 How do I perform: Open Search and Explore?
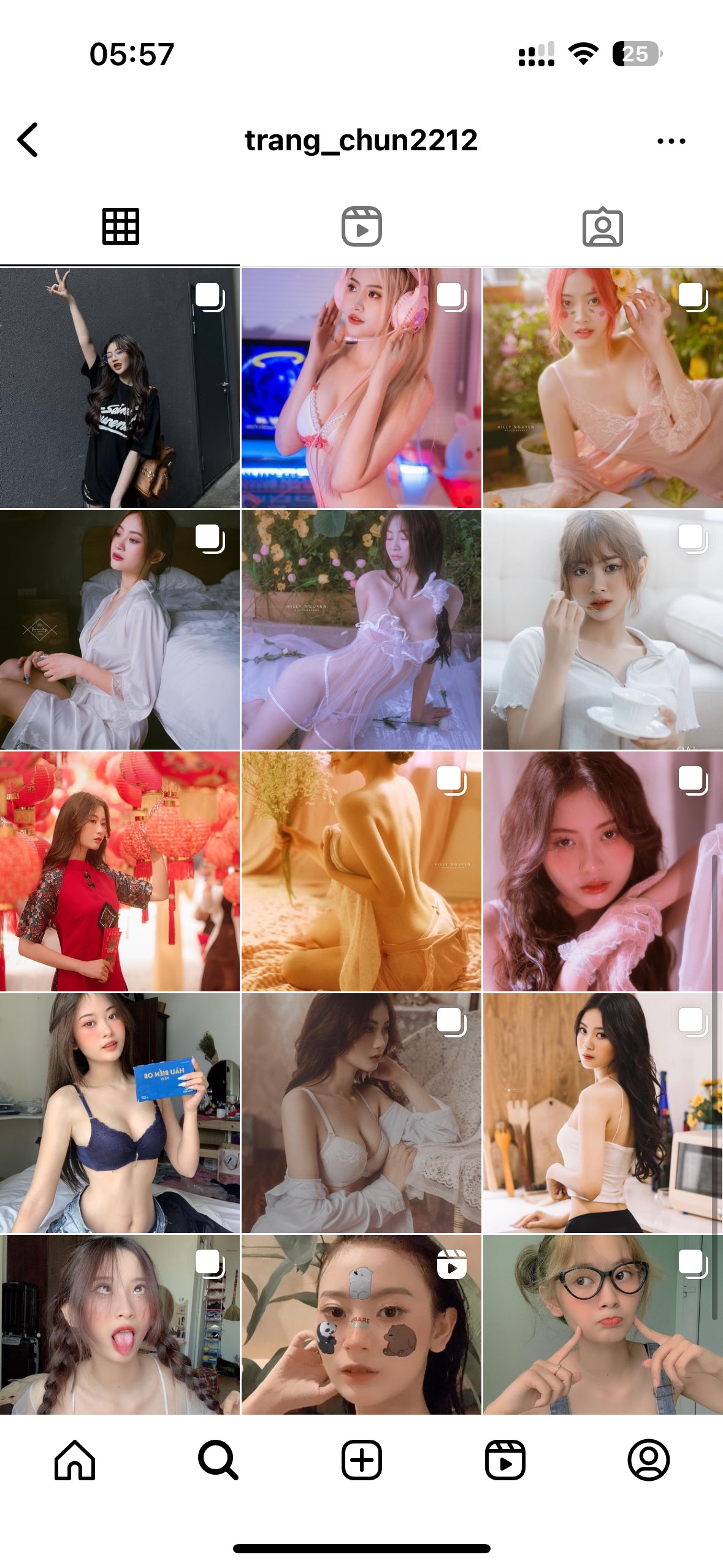[x=218, y=1460]
